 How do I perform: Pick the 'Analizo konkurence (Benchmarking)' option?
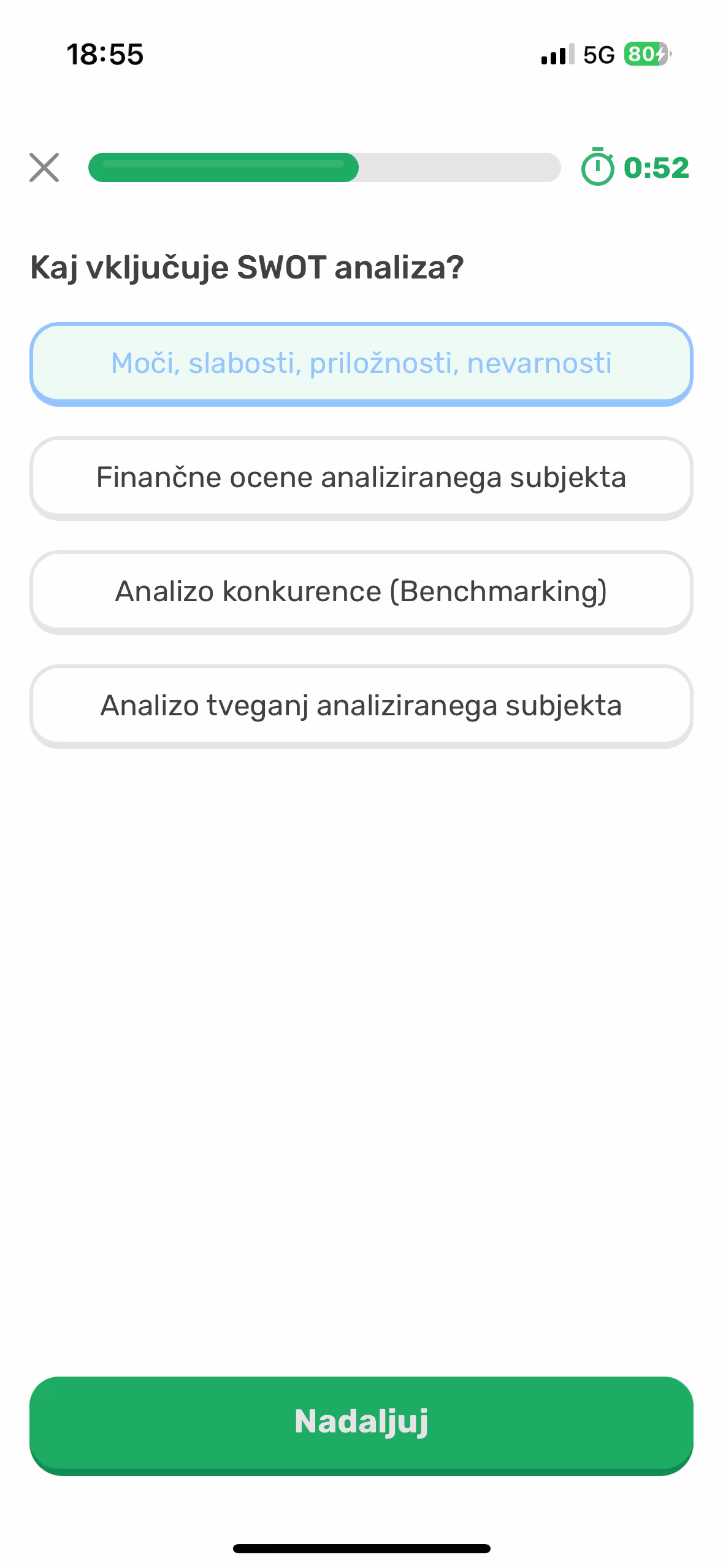[x=361, y=591]
